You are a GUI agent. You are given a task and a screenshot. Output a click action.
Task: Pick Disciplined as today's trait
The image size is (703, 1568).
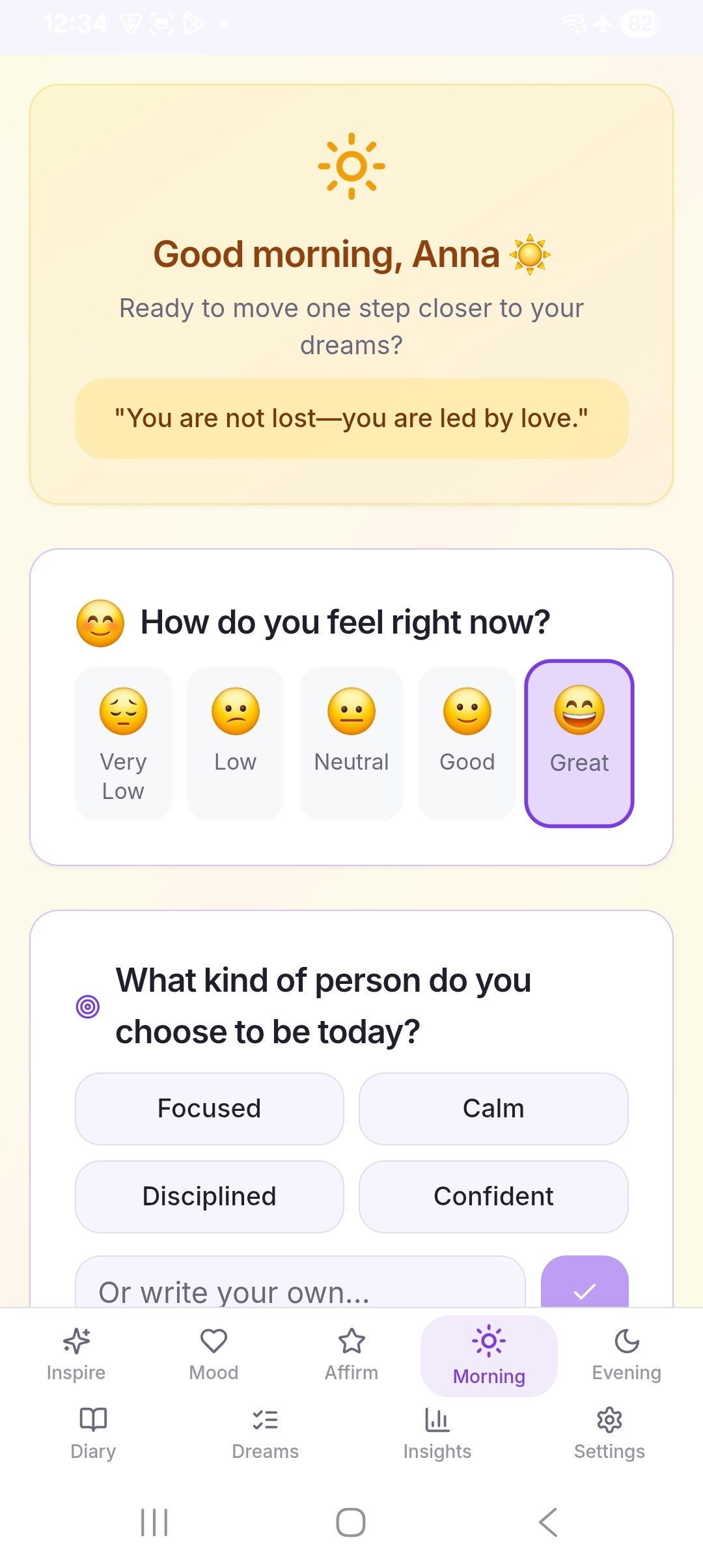coord(208,1196)
